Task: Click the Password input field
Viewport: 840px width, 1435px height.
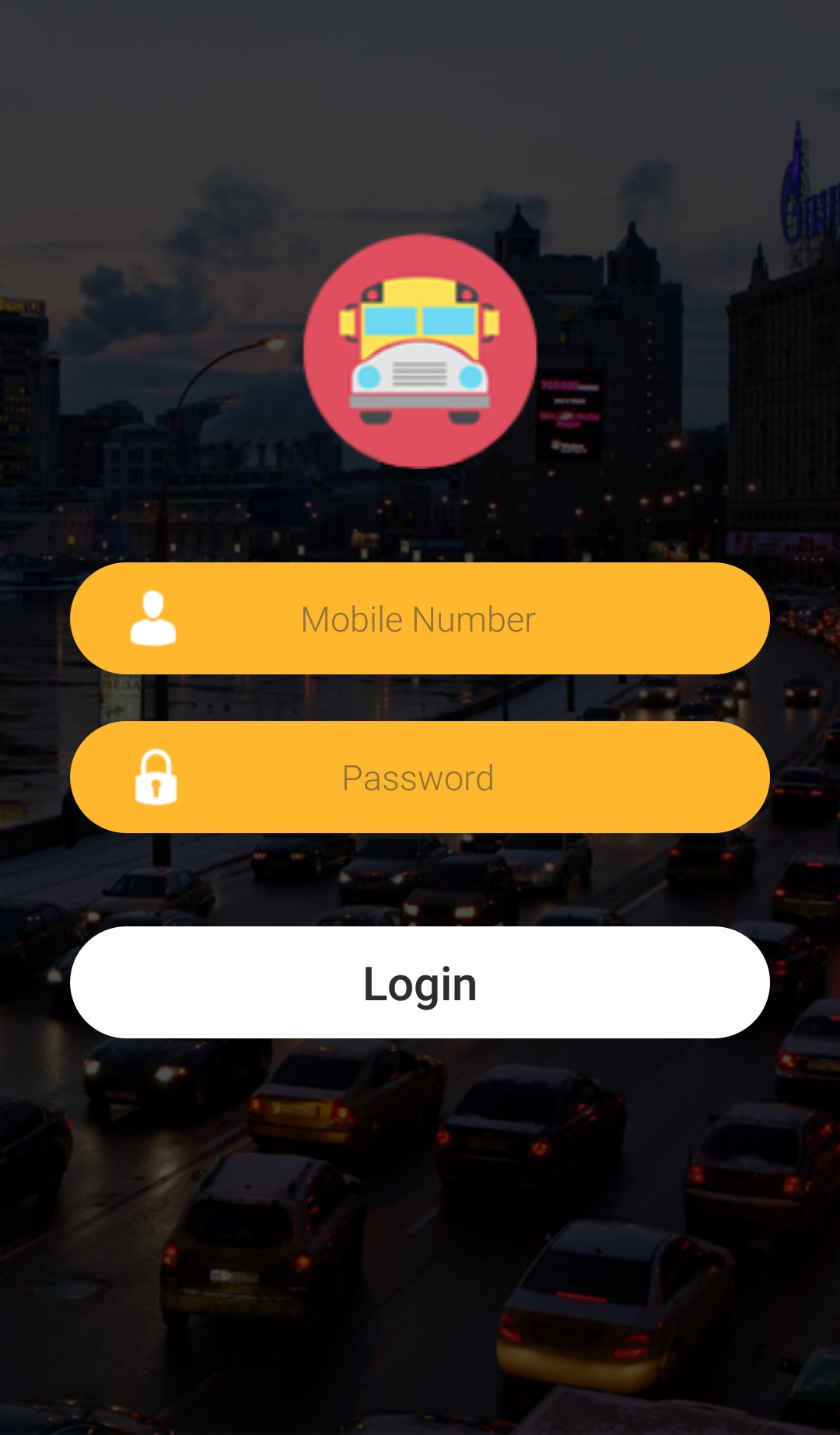Action: point(420,777)
